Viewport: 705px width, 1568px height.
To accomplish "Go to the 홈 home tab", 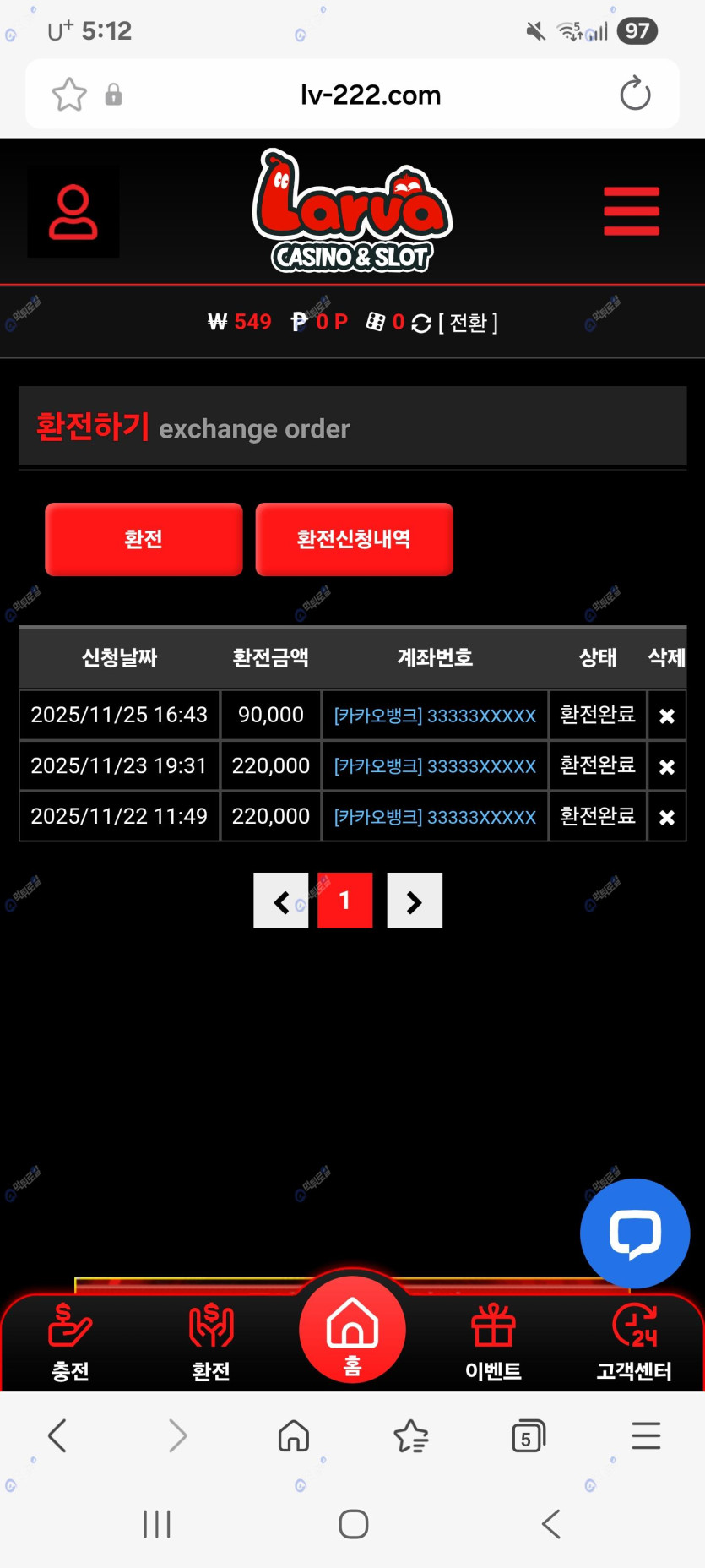I will 352,1331.
